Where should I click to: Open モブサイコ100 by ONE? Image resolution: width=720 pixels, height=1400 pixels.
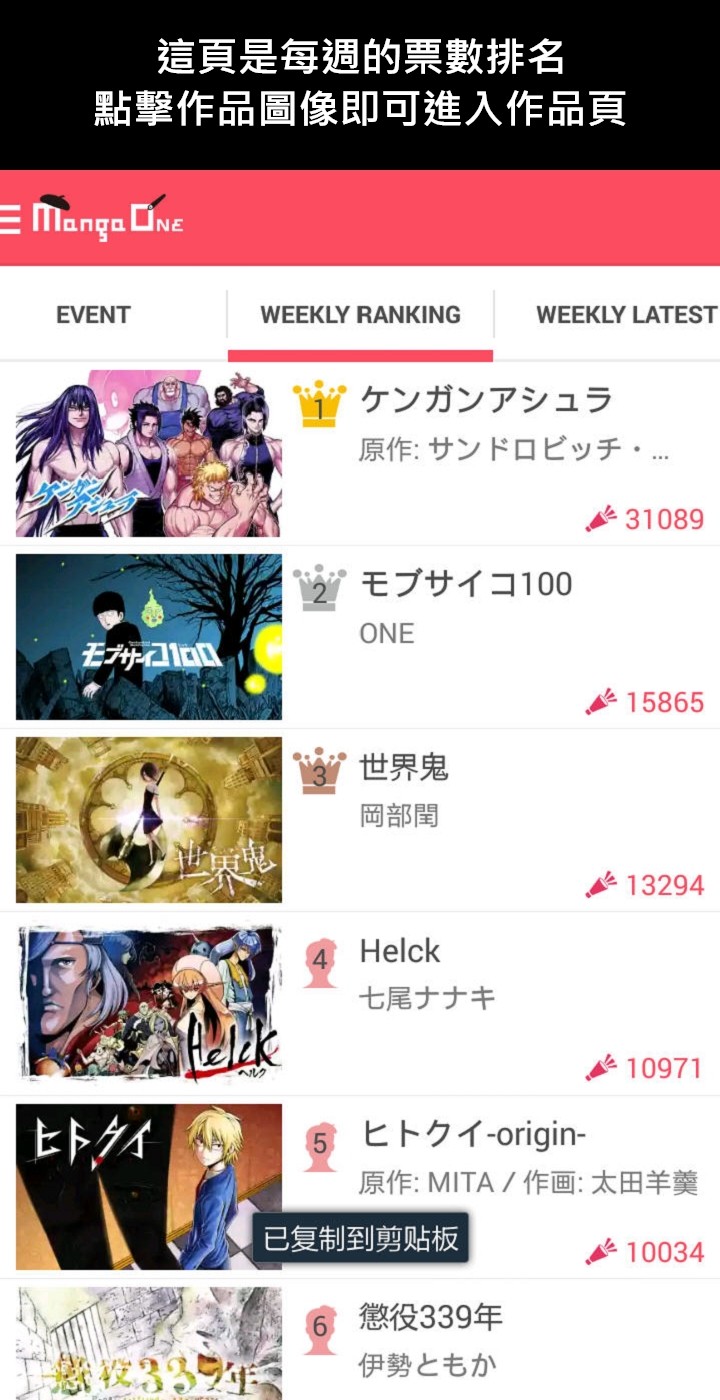(x=149, y=637)
